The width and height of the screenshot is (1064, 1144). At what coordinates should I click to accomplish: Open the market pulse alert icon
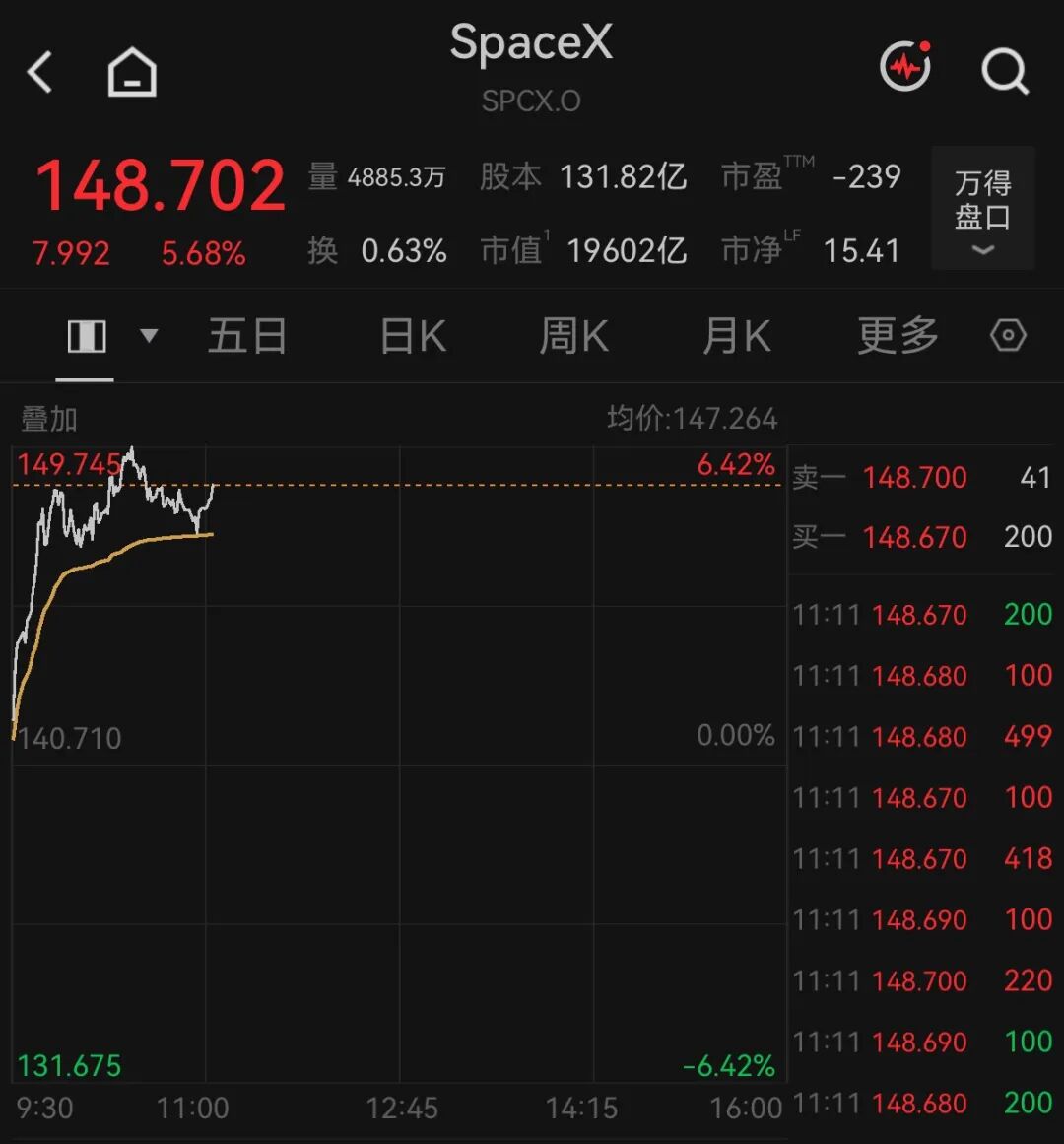(905, 66)
